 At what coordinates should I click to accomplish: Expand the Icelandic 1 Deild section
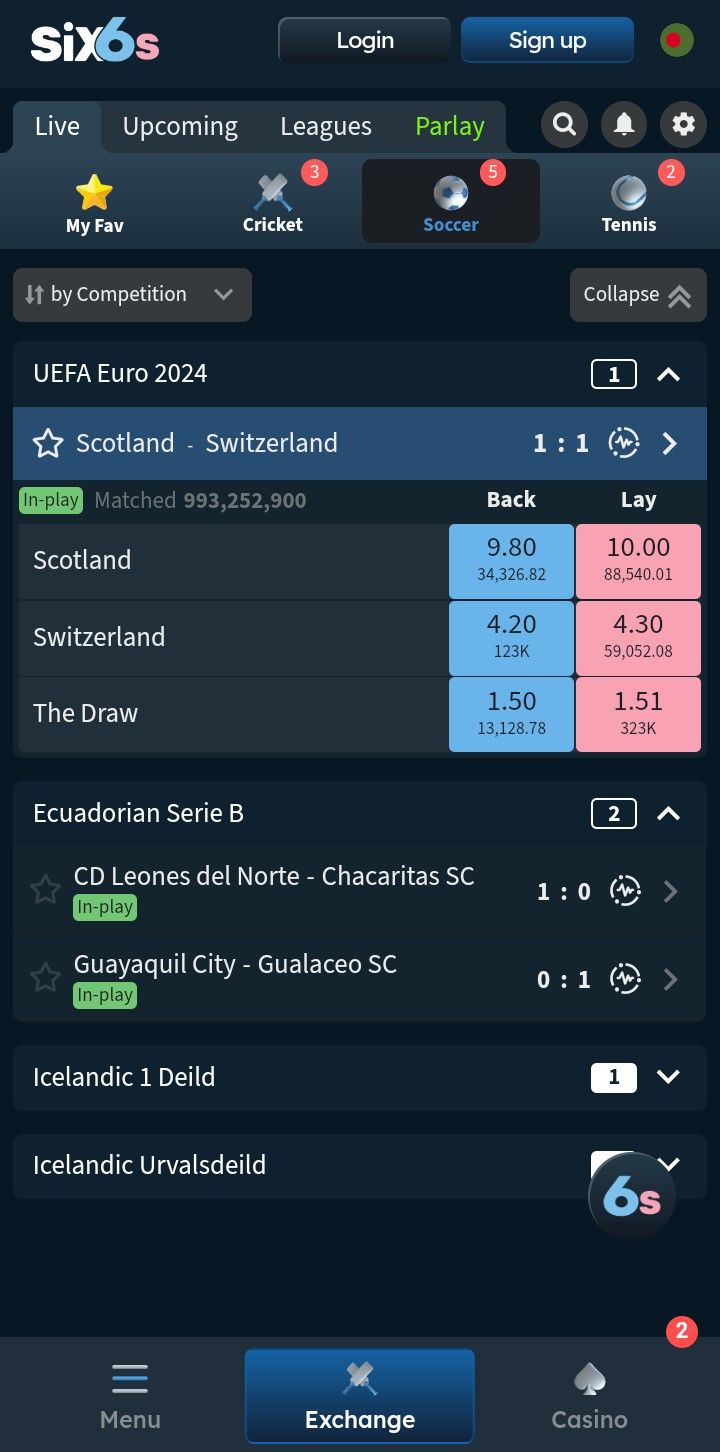[x=668, y=1077]
